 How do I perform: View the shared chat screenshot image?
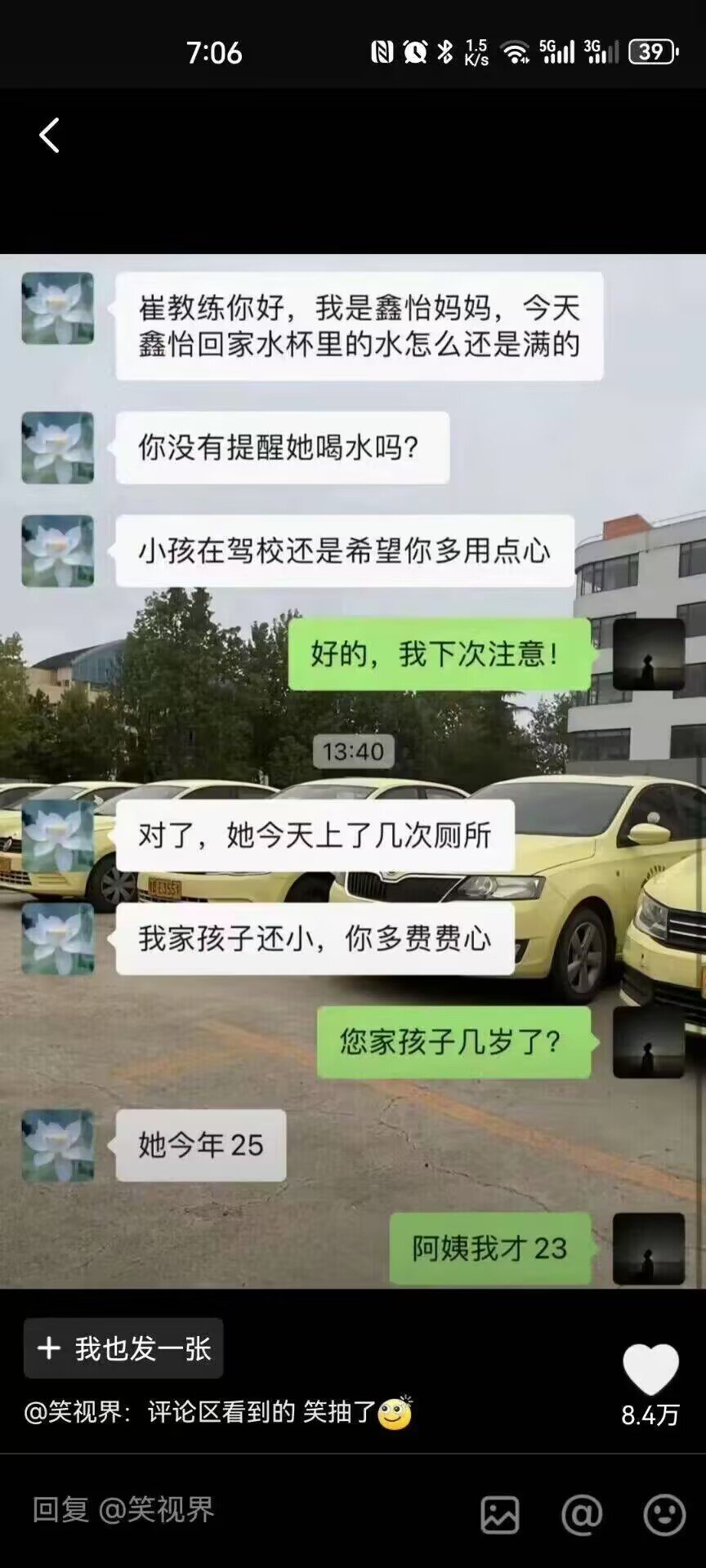tap(353, 771)
